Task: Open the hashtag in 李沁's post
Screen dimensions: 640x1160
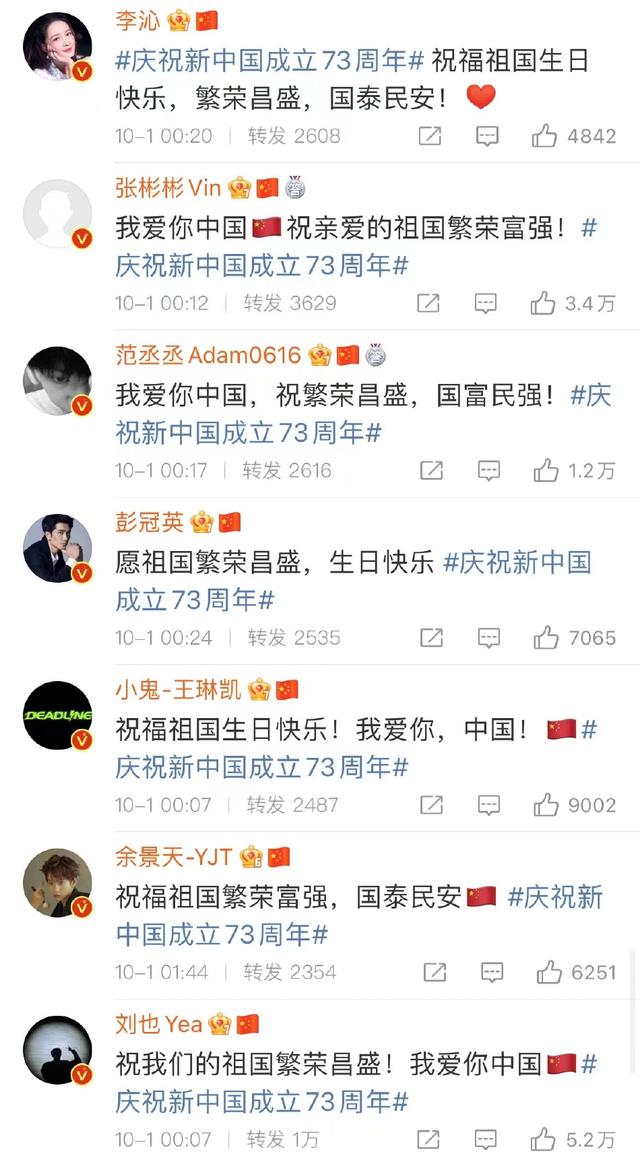Action: (272, 60)
